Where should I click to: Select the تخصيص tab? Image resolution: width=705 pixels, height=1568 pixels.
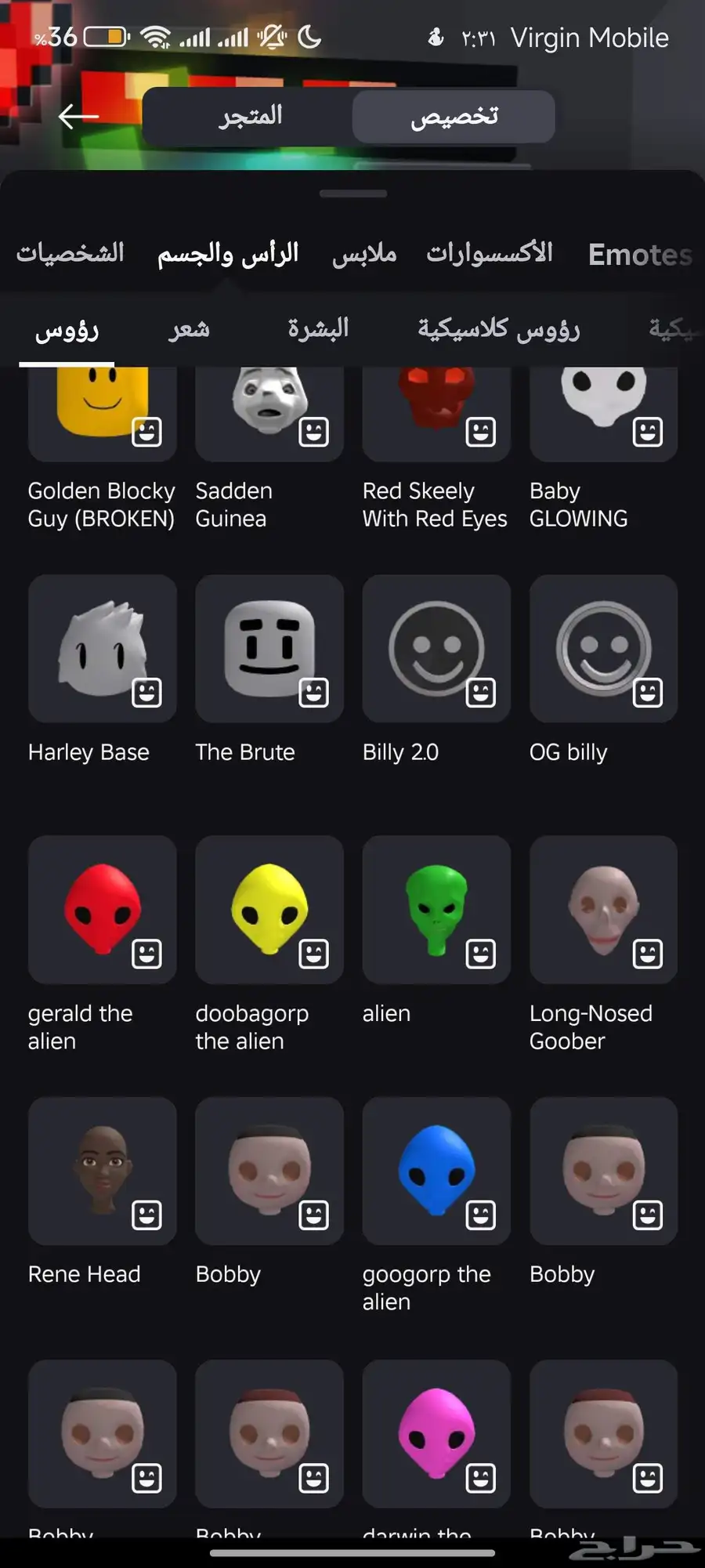click(x=454, y=116)
